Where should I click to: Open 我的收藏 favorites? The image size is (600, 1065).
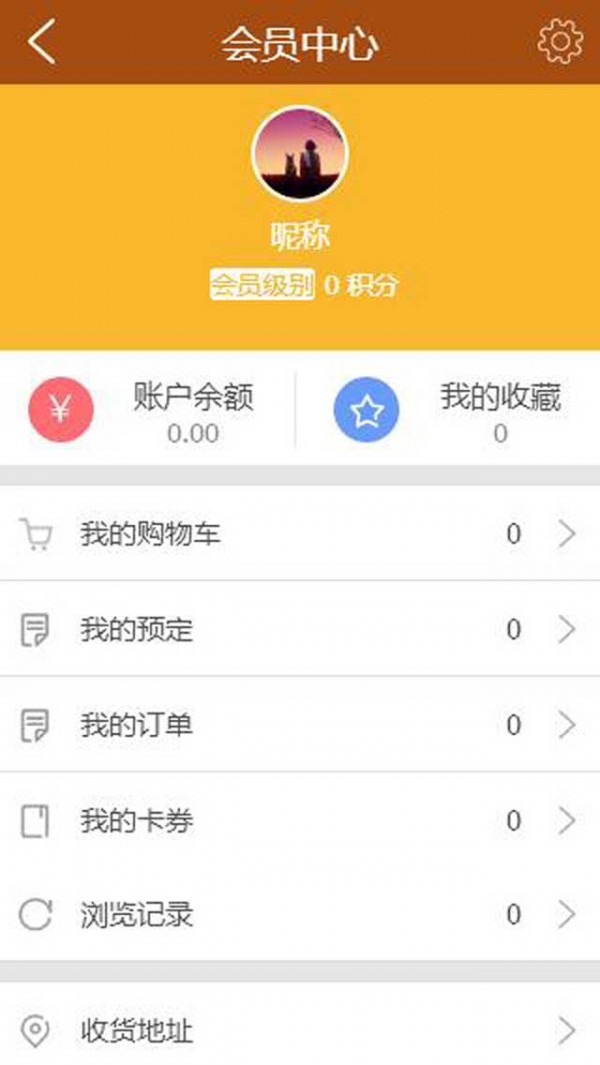click(450, 410)
